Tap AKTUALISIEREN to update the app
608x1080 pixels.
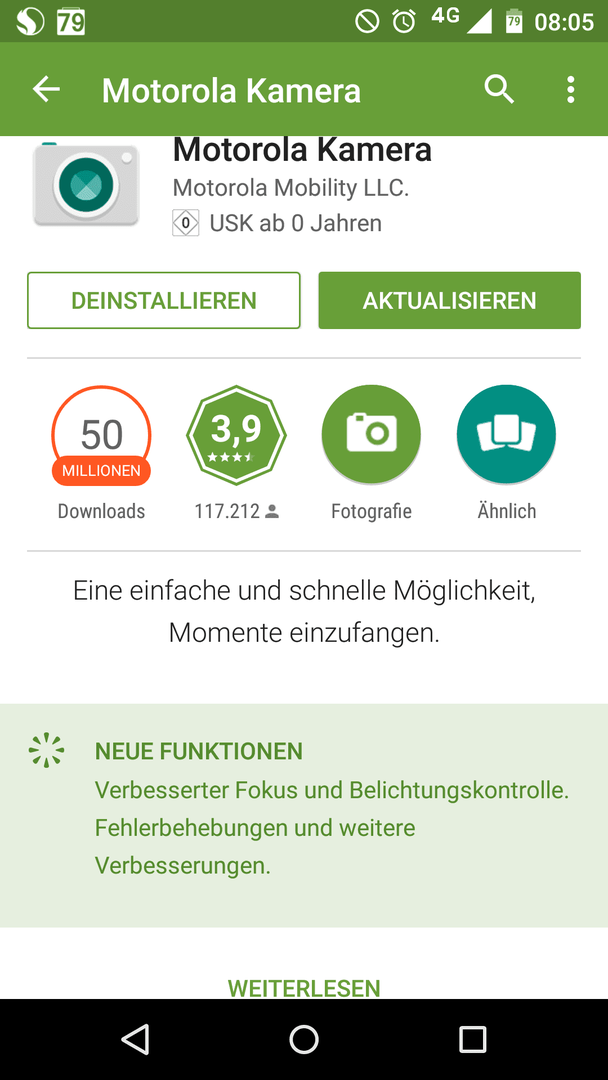point(450,300)
